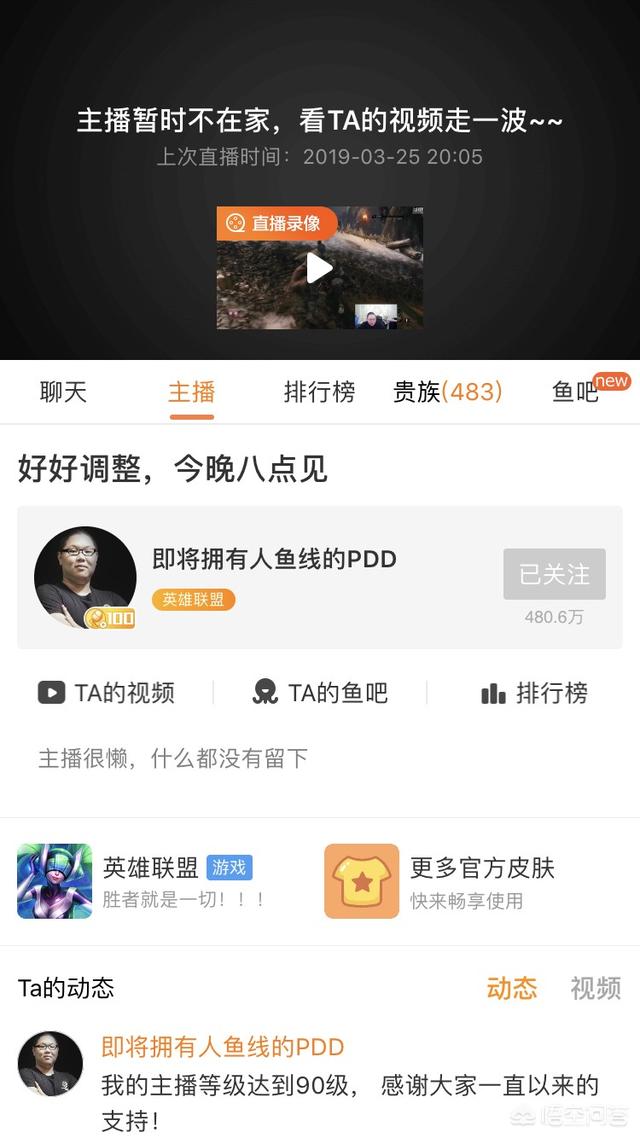The image size is (640, 1138).
Task: Switch to 视频 under Ta的动态
Action: [x=596, y=988]
